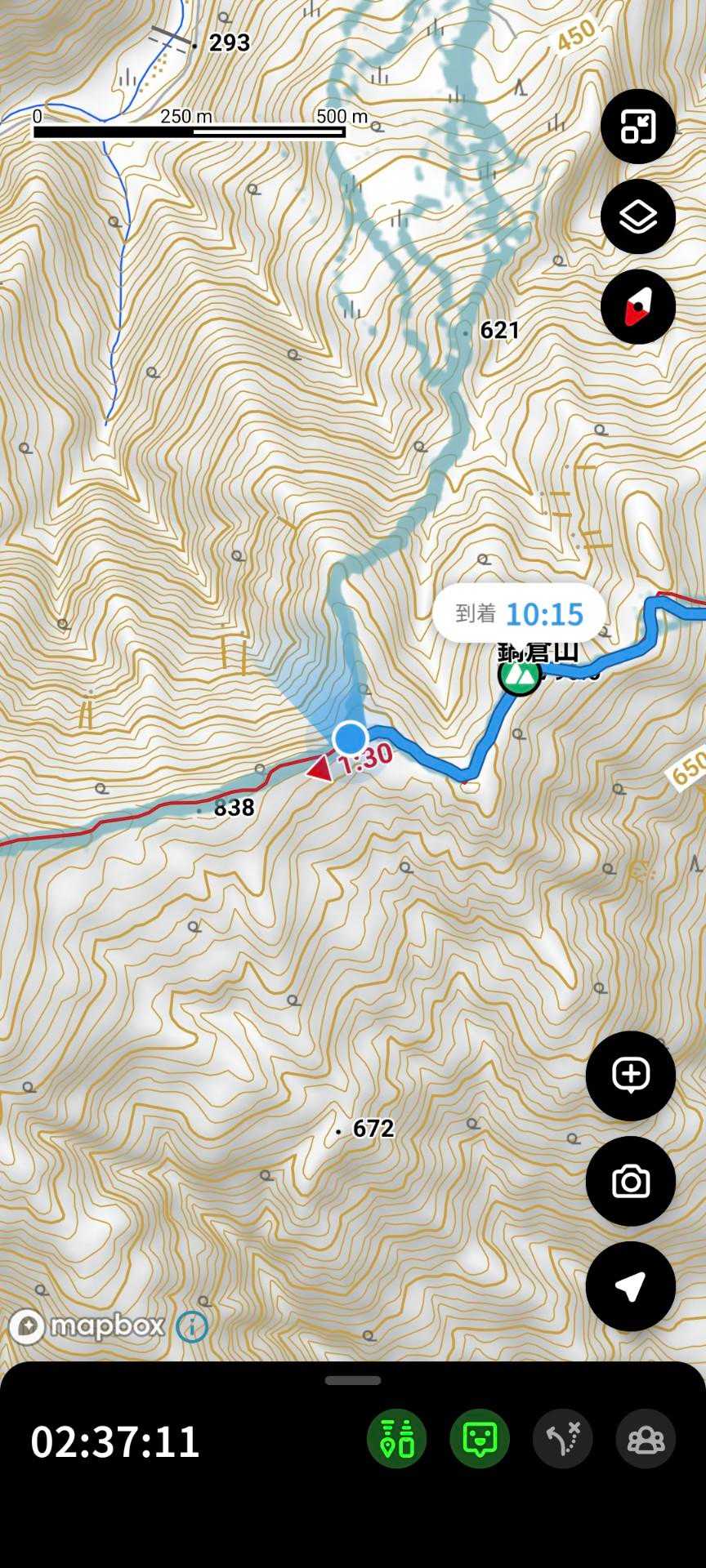Tap the minimize map icon

pos(637,127)
